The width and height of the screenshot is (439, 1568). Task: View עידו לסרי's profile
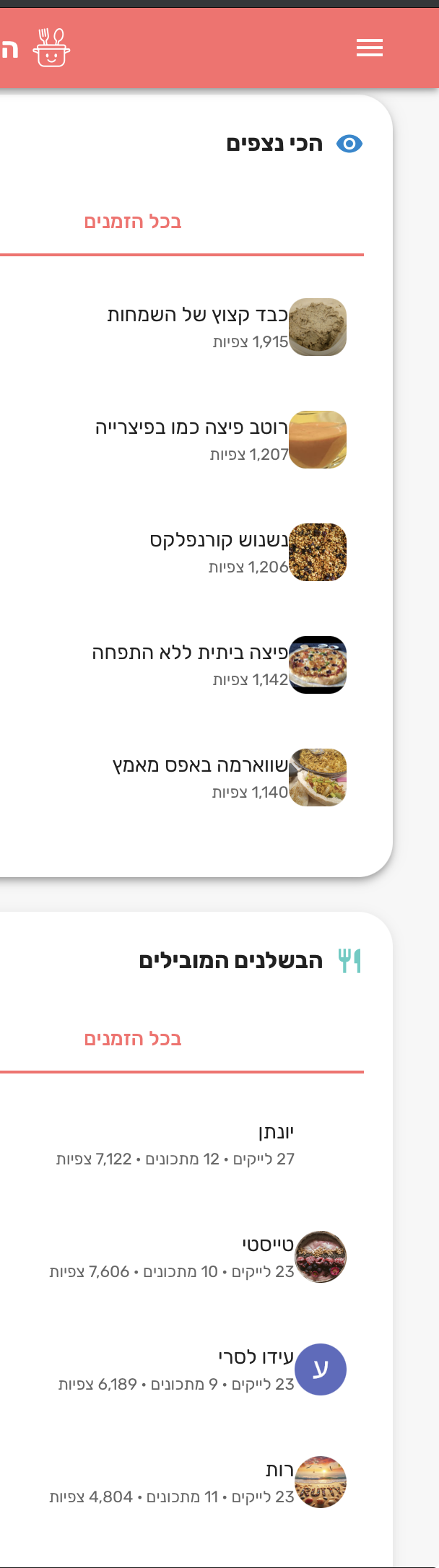click(256, 1357)
